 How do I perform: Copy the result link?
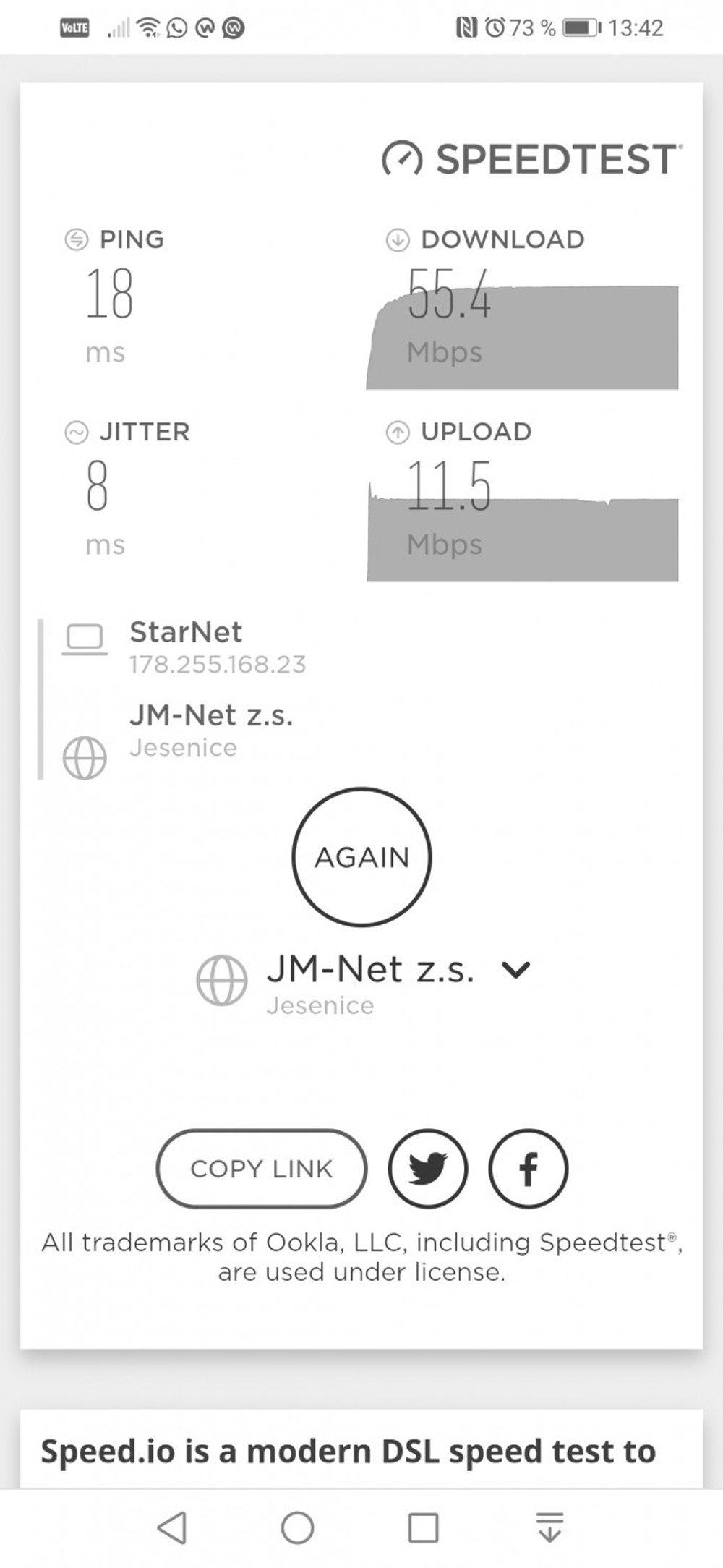262,1169
